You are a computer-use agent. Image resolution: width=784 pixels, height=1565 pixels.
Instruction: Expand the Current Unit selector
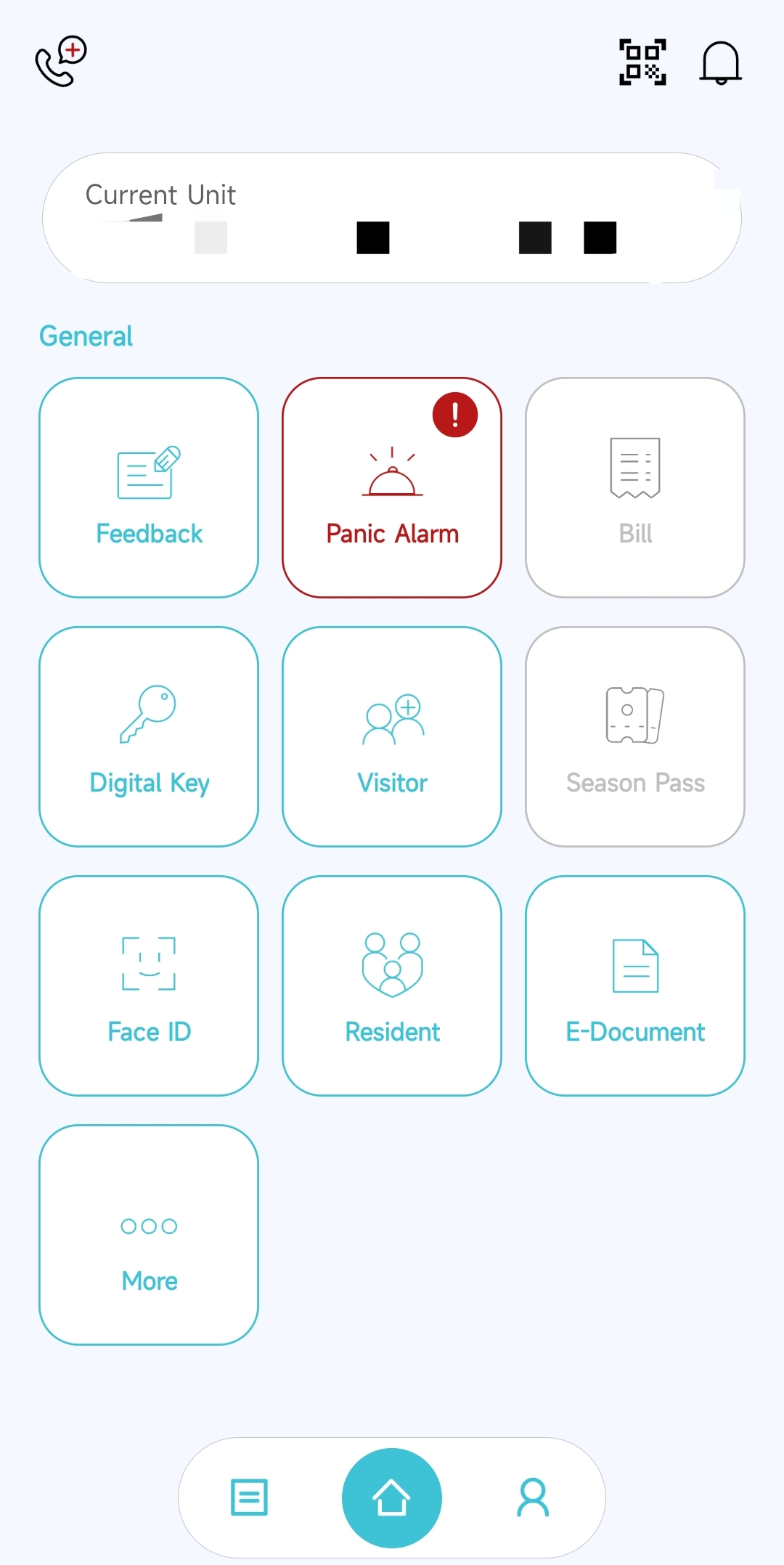392,216
